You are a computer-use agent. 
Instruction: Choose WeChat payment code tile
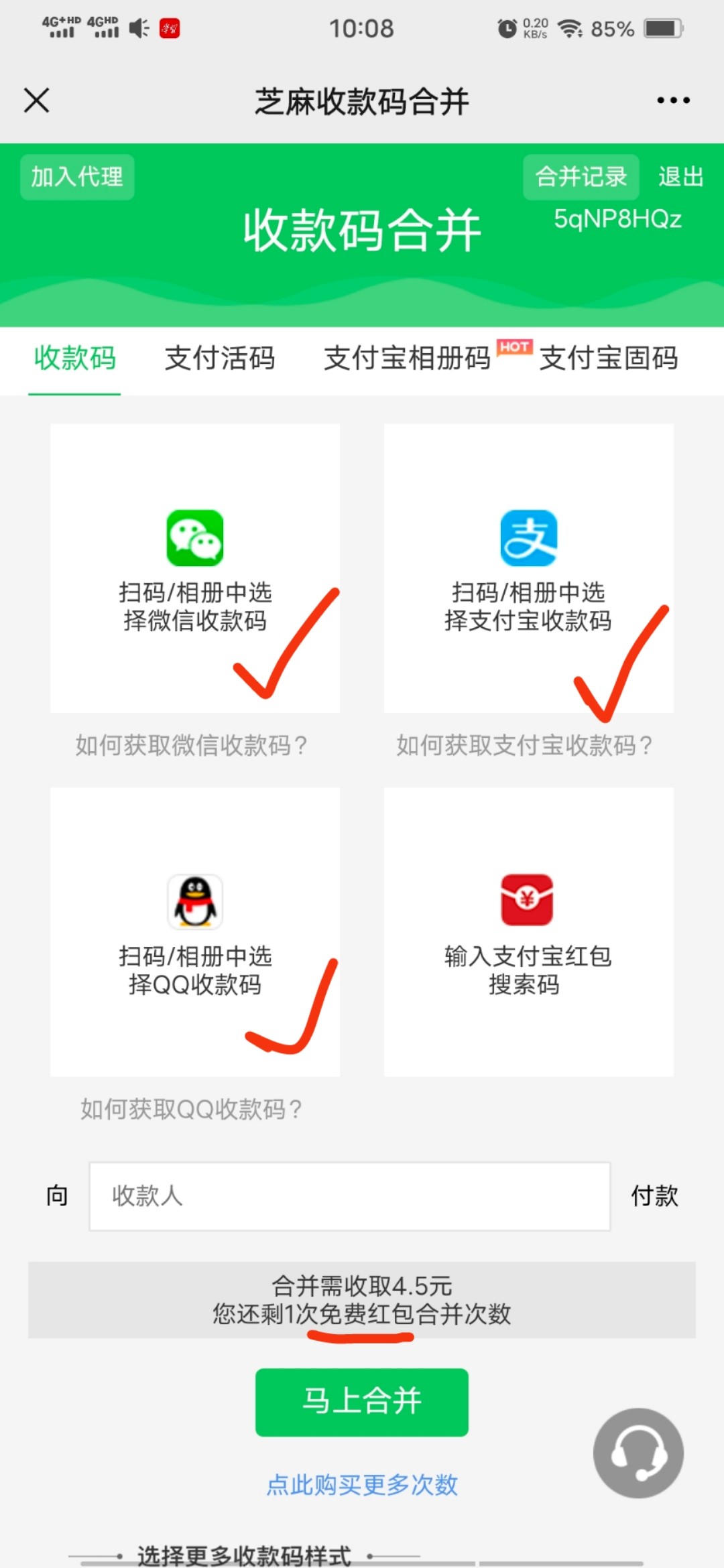[194, 568]
